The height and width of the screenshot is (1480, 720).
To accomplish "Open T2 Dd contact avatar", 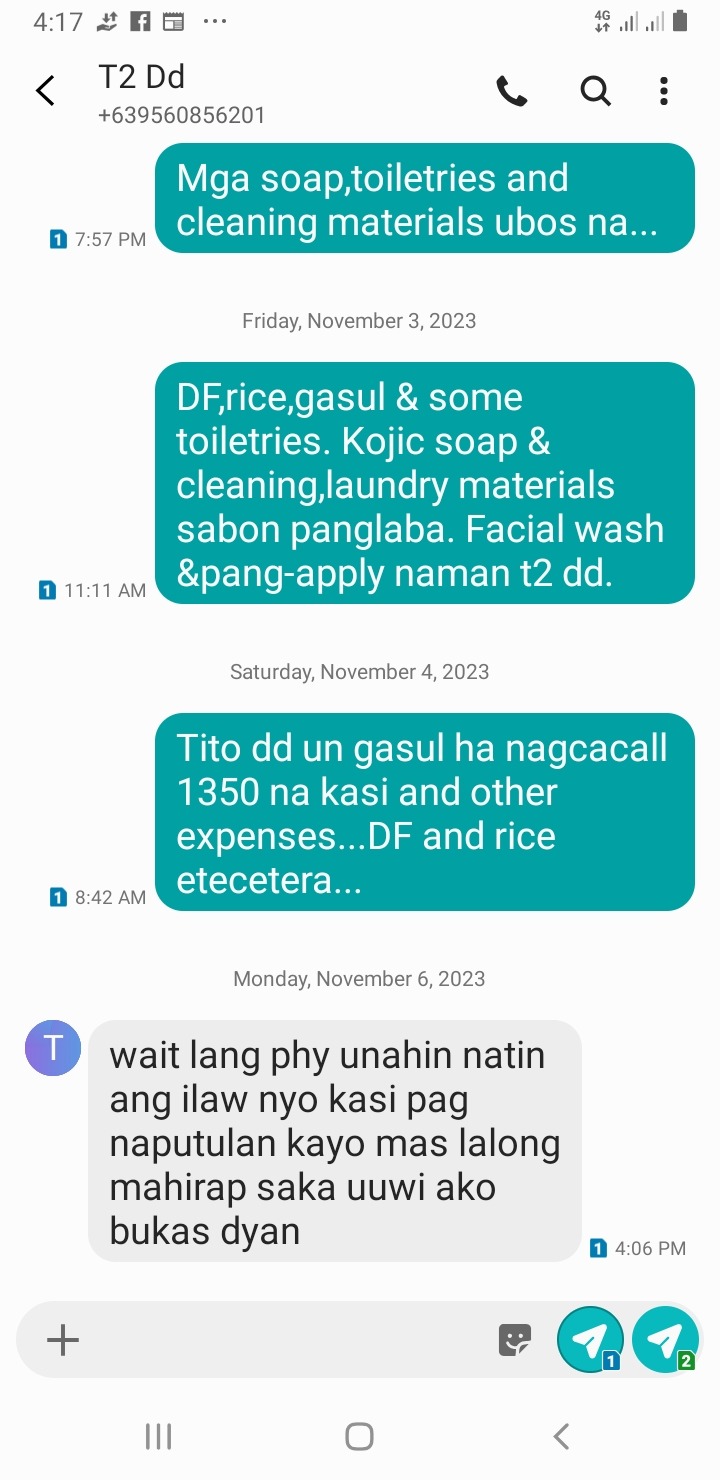I will (x=53, y=1048).
